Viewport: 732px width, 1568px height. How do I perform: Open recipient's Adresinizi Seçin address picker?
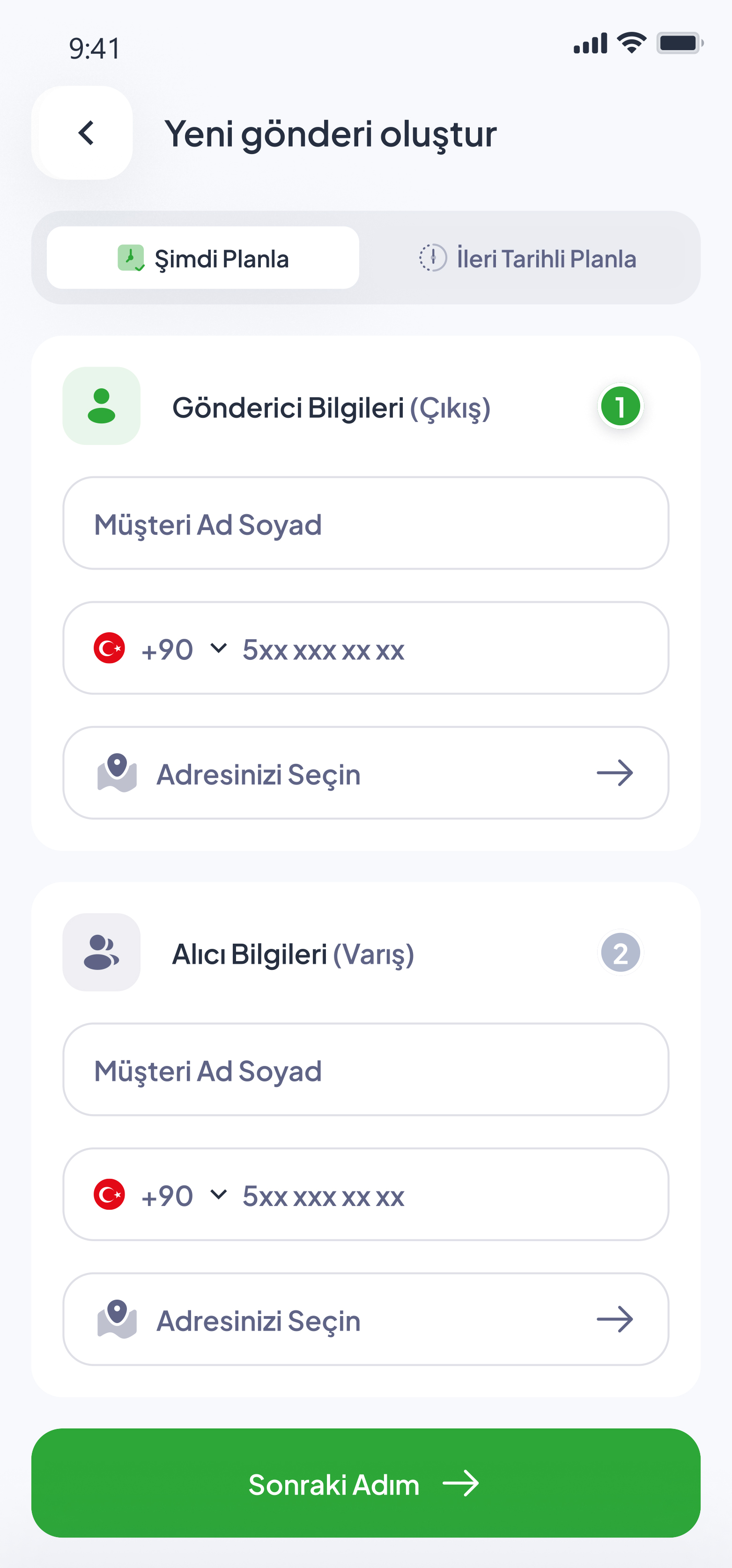click(x=366, y=1320)
